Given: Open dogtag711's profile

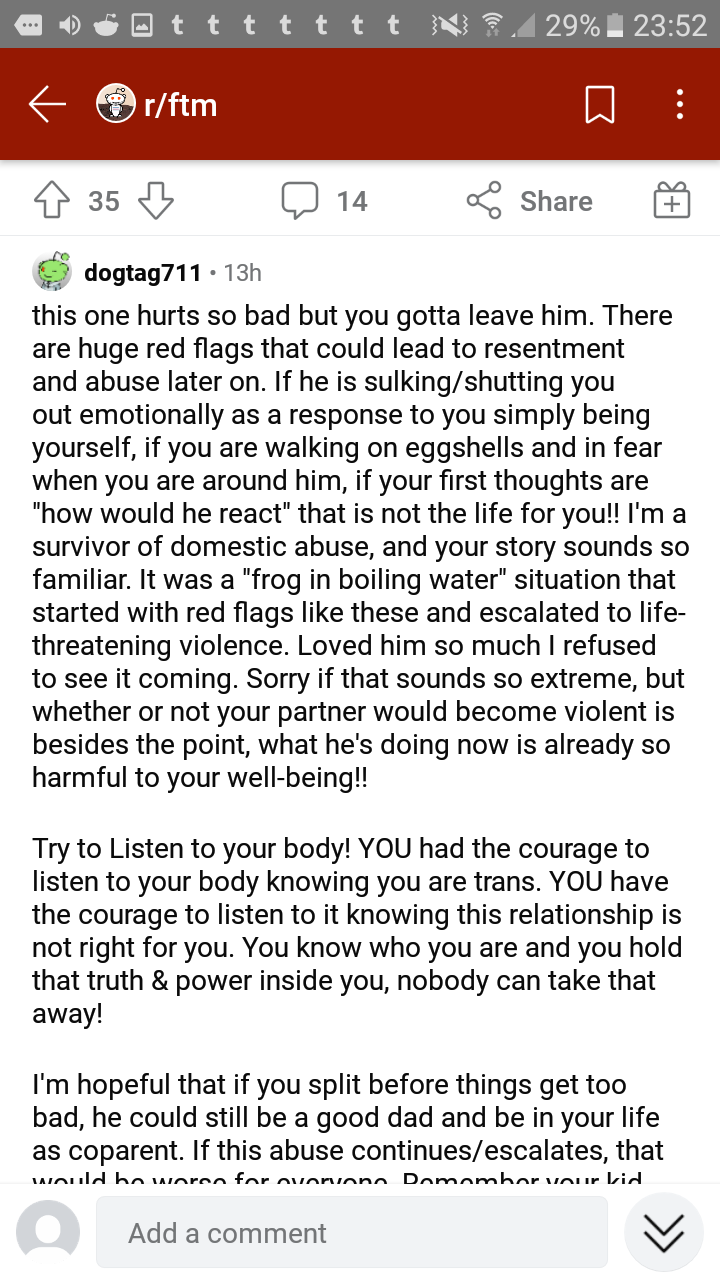Looking at the screenshot, I should 144,272.
